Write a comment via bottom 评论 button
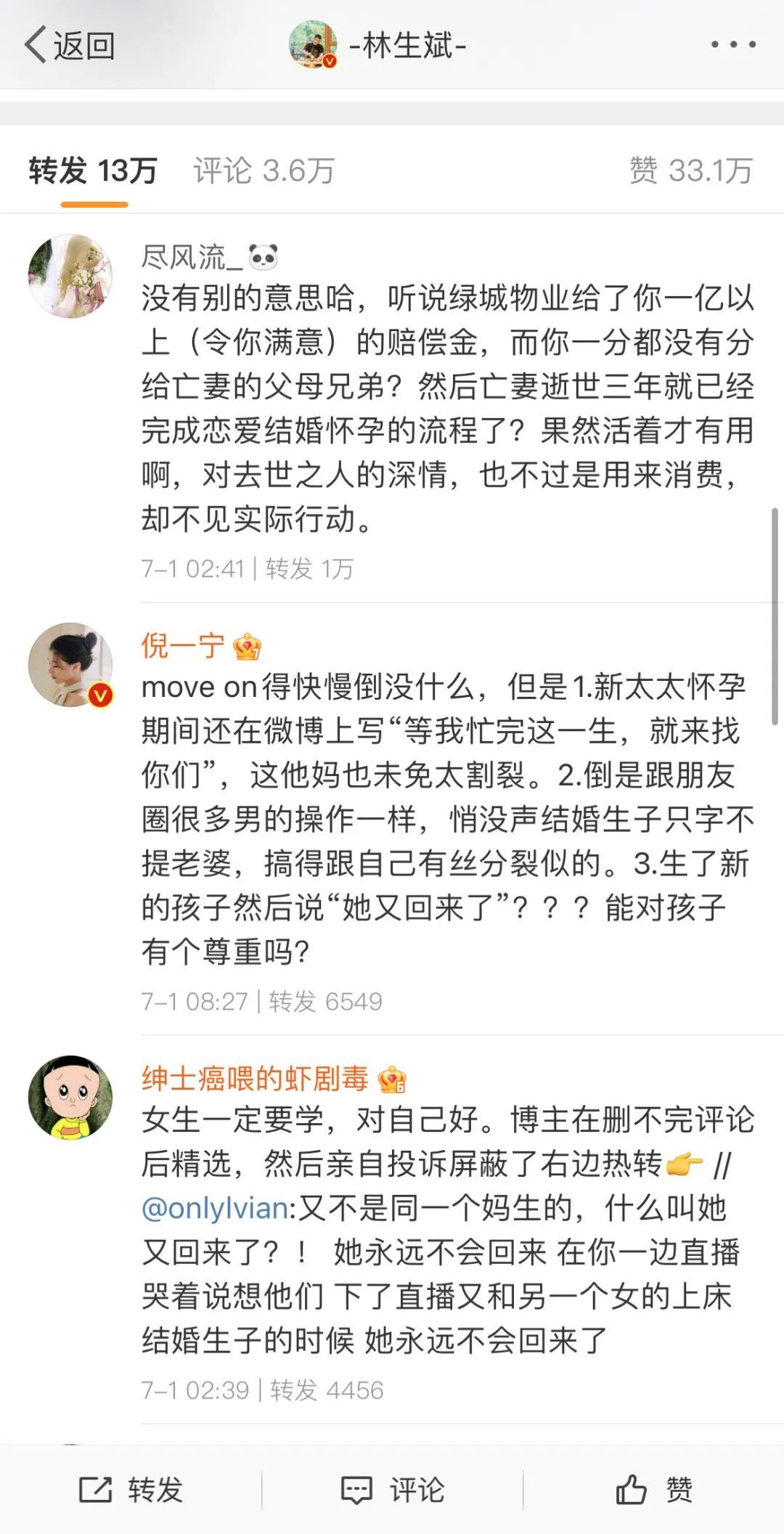The height and width of the screenshot is (1534, 784). [392, 1490]
